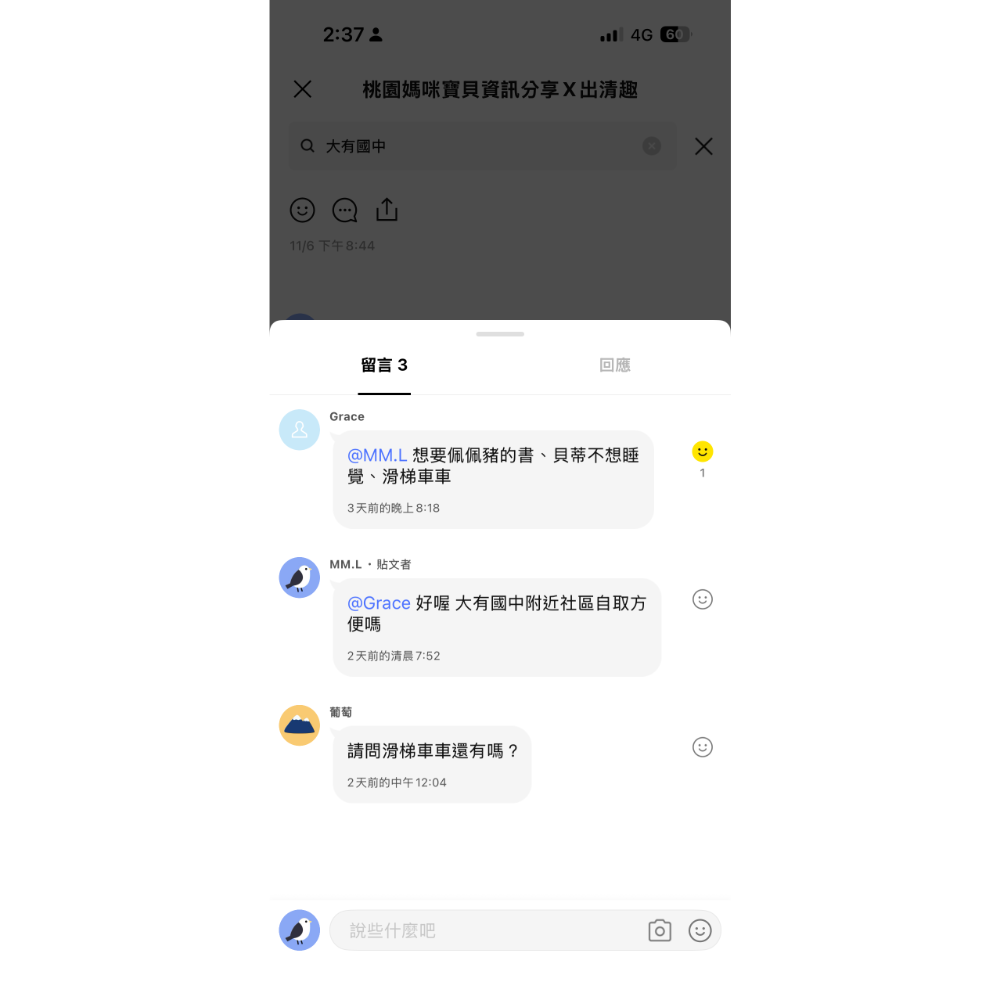This screenshot has height=1000, width=1000.
Task: Open 葡萄's profile avatar
Action: click(x=299, y=725)
